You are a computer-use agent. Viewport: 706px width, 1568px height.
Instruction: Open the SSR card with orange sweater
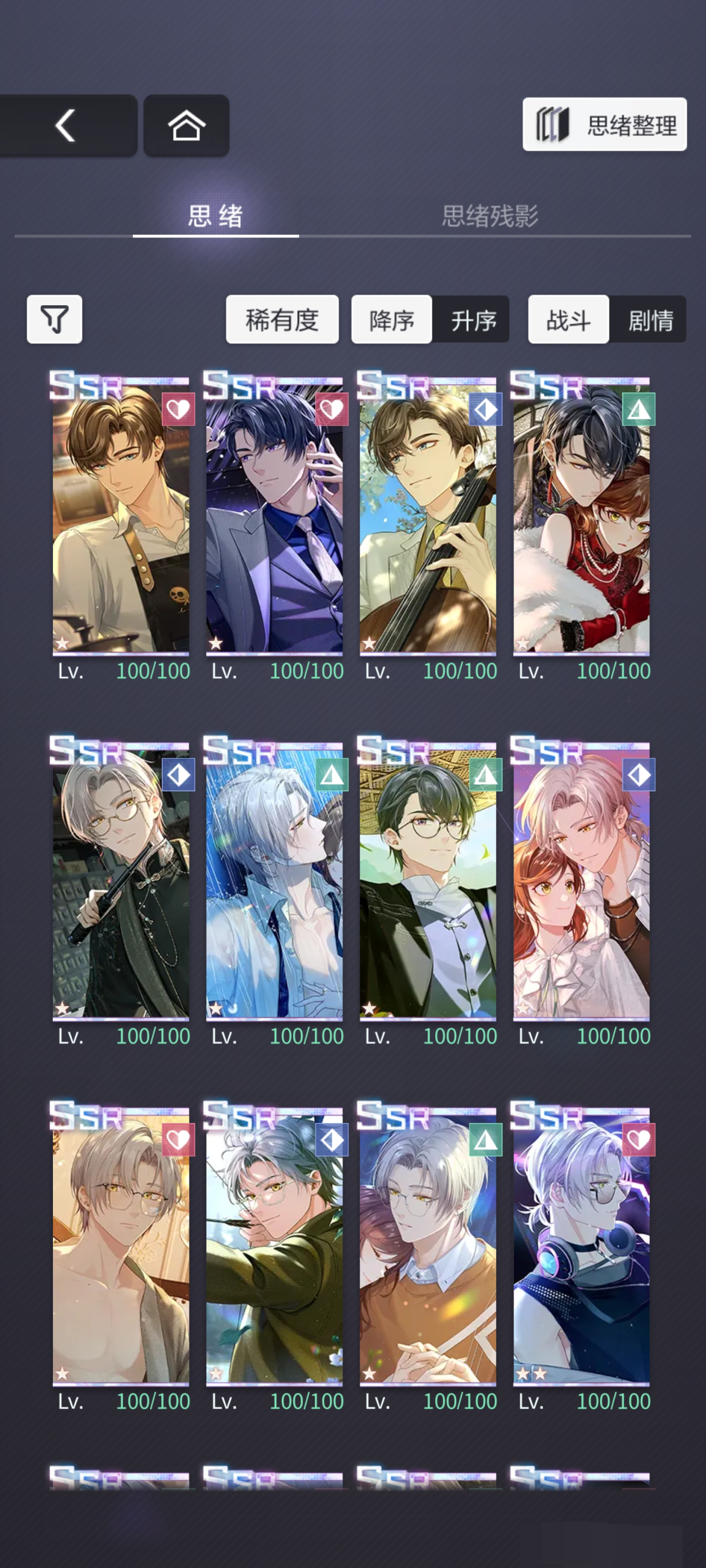tap(428, 1248)
